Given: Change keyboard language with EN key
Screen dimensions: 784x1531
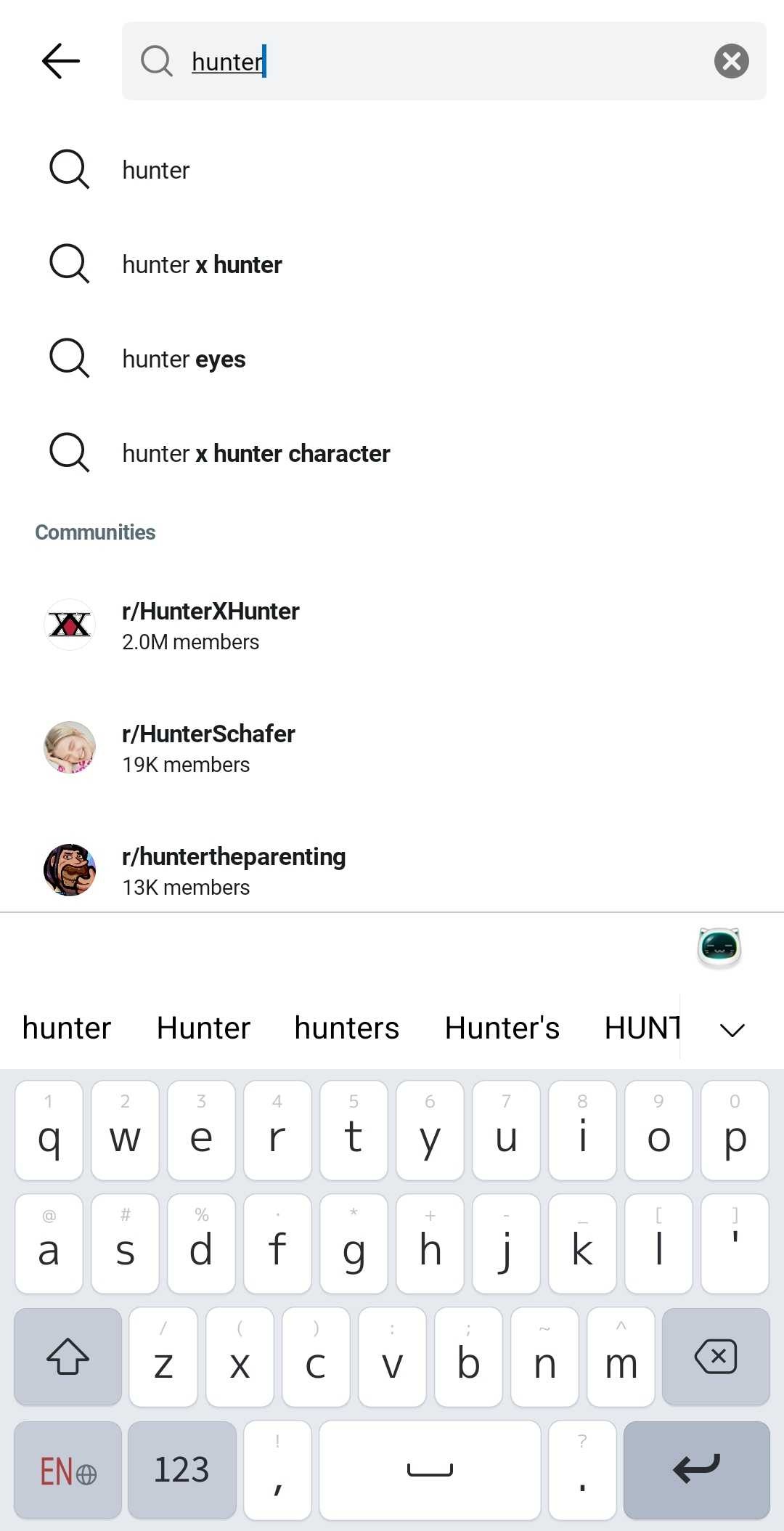Looking at the screenshot, I should click(68, 1471).
